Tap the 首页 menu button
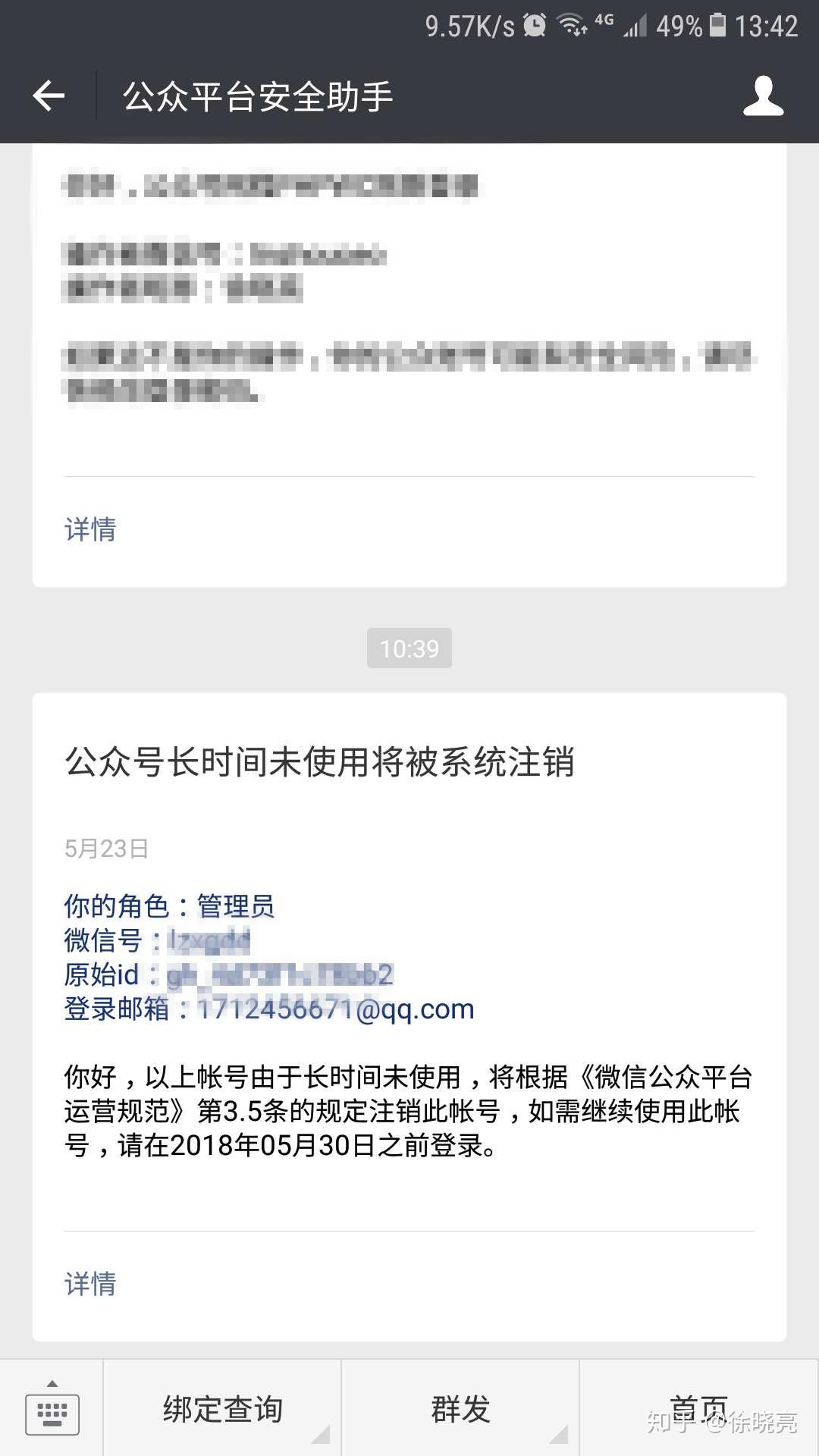This screenshot has height=1456, width=819. coord(699,1409)
